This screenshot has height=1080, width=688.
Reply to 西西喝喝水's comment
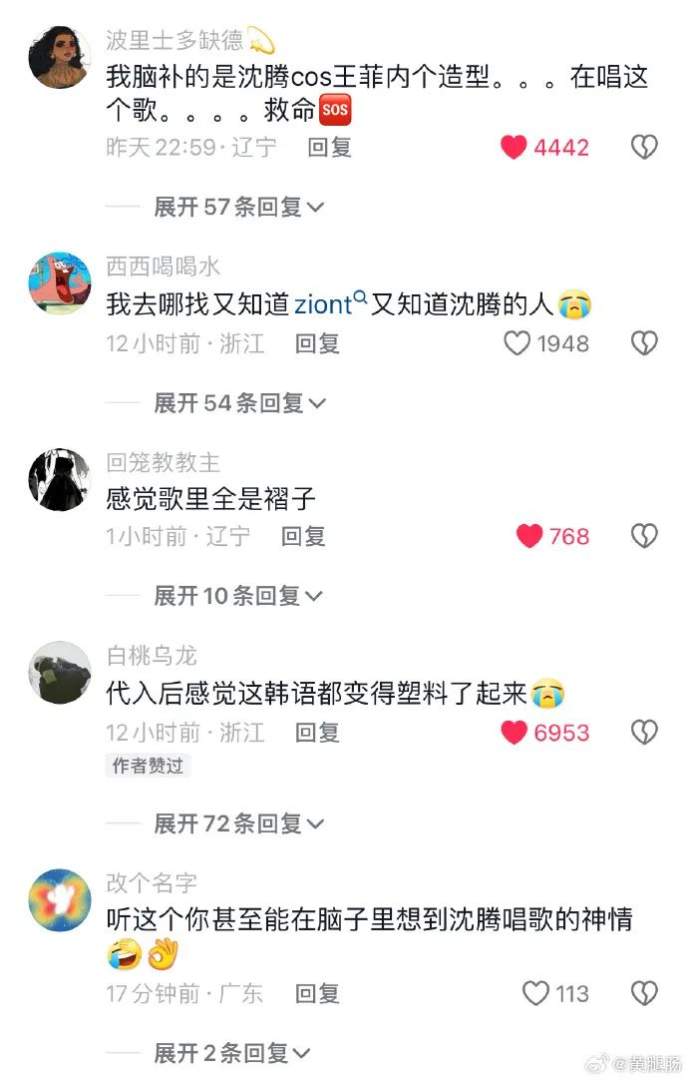pyautogui.click(x=317, y=344)
